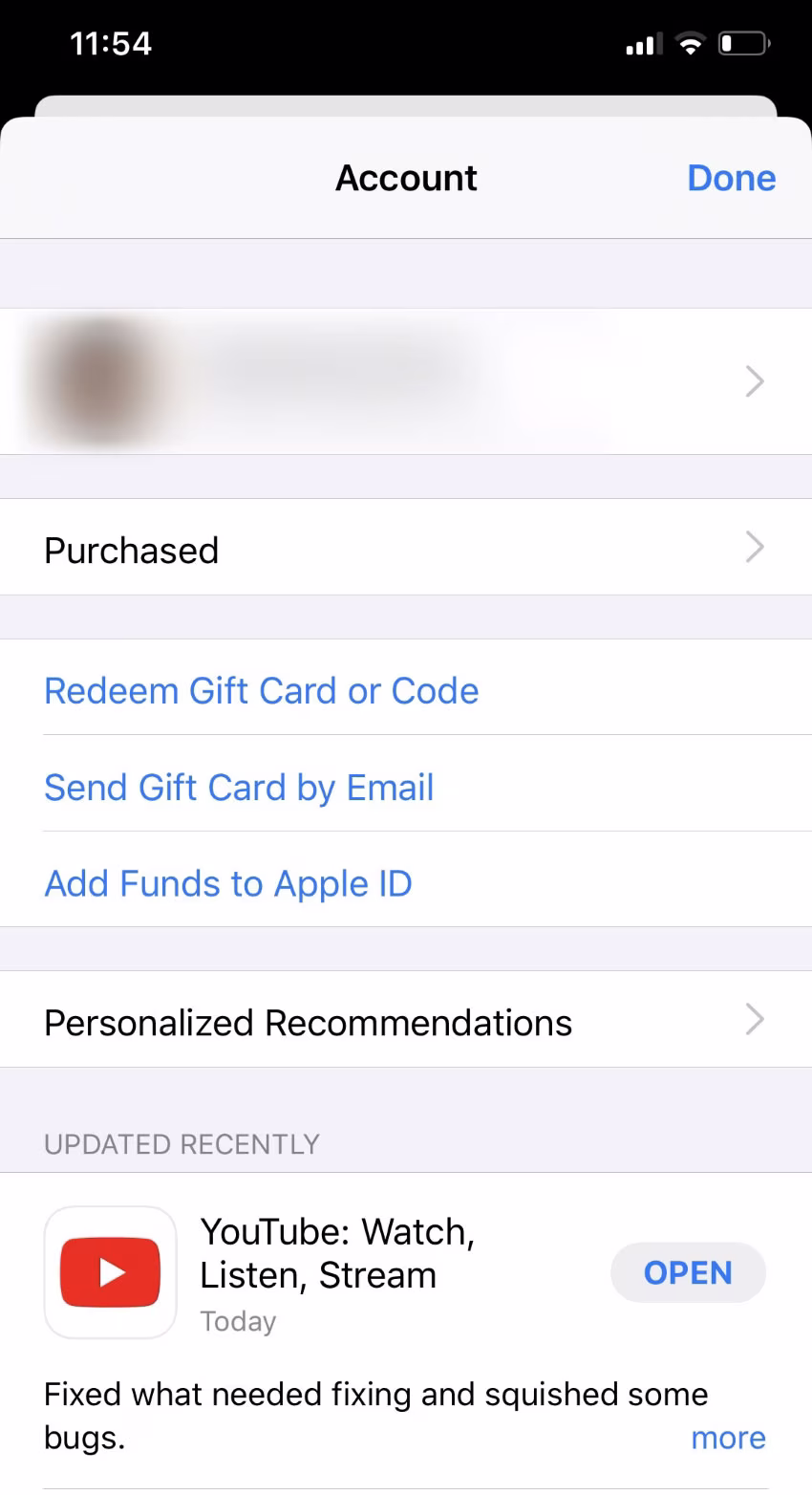Image resolution: width=812 pixels, height=1495 pixels.
Task: Select Redeem Gift Card or Code
Action: point(261,690)
